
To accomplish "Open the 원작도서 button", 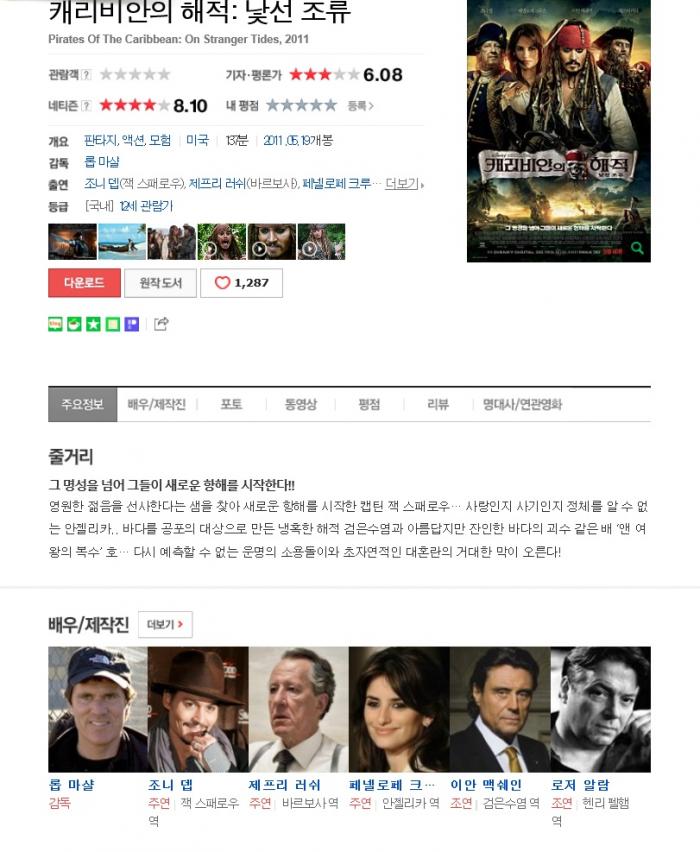I will point(160,283).
